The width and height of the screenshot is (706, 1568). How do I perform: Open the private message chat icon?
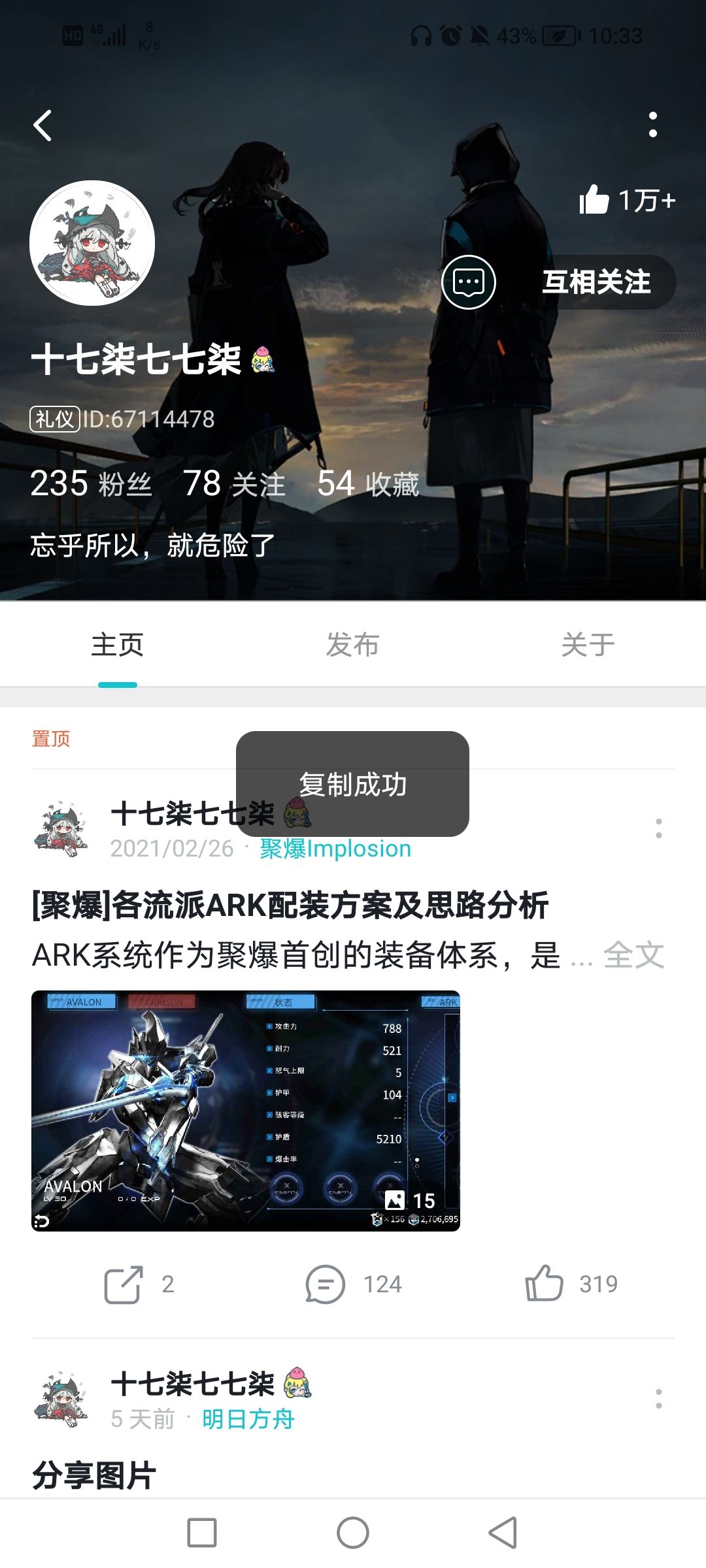point(469,282)
